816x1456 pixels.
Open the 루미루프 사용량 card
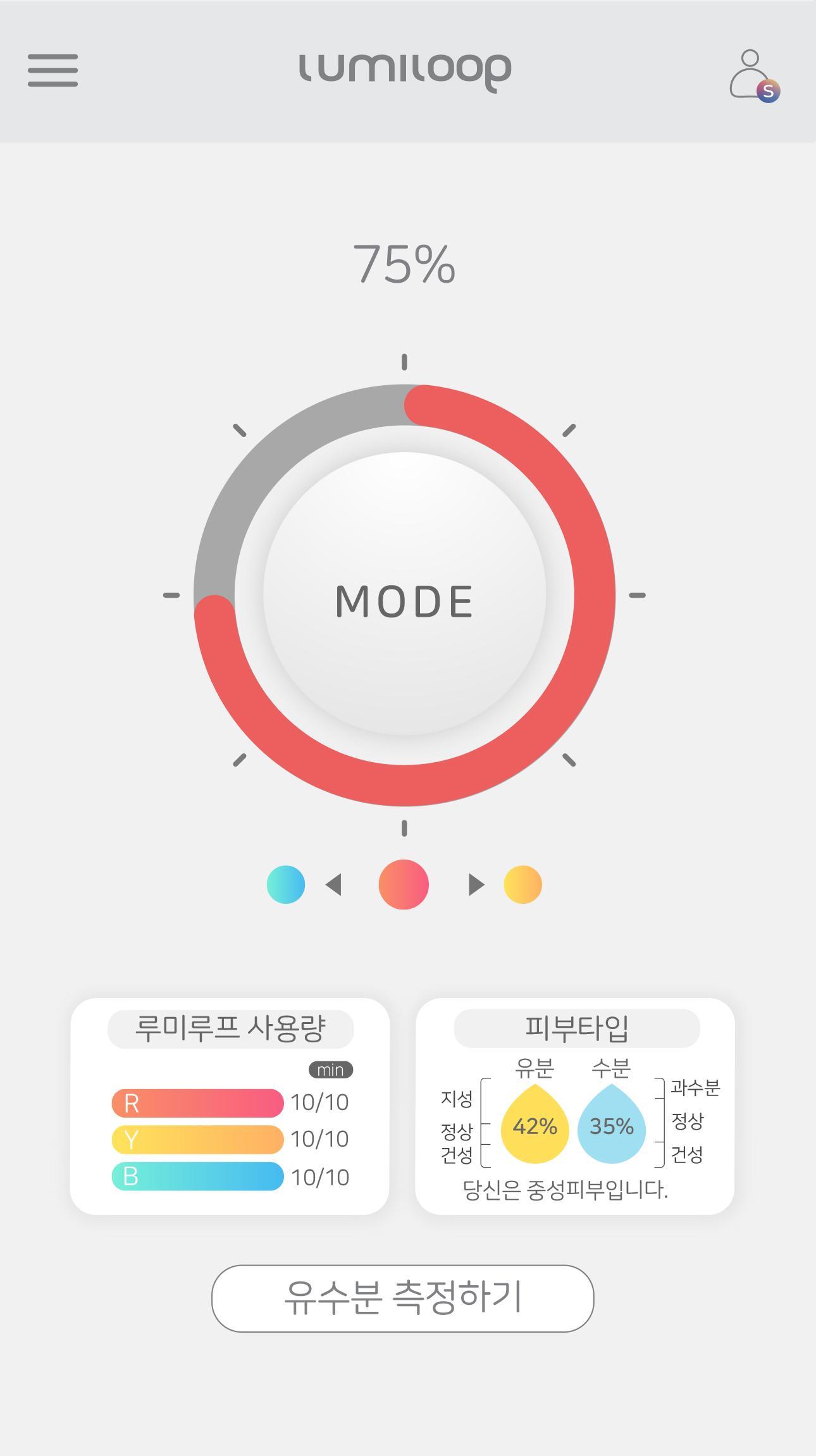[x=230, y=1106]
